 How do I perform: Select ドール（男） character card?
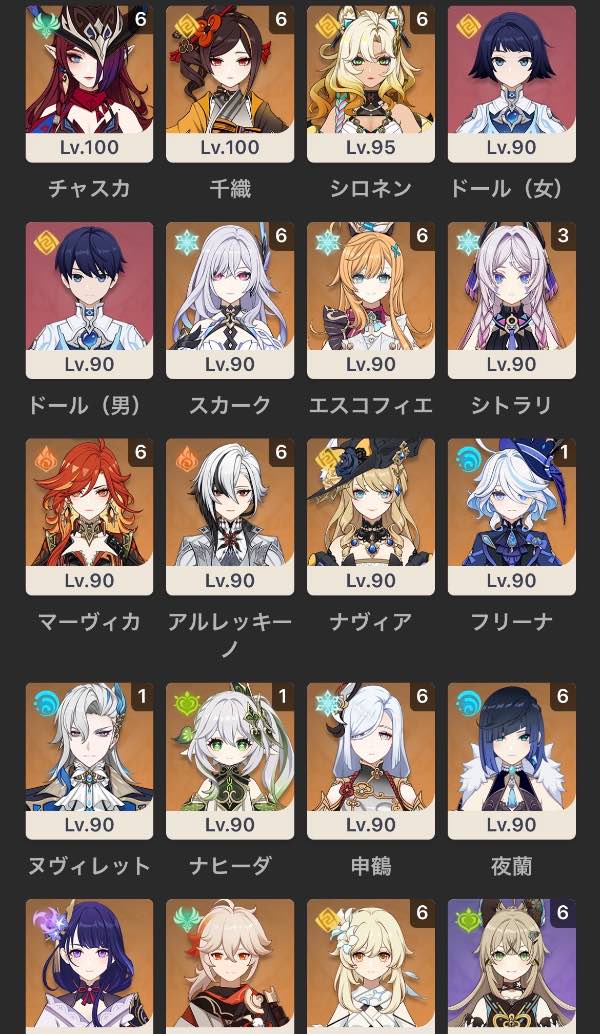click(89, 298)
